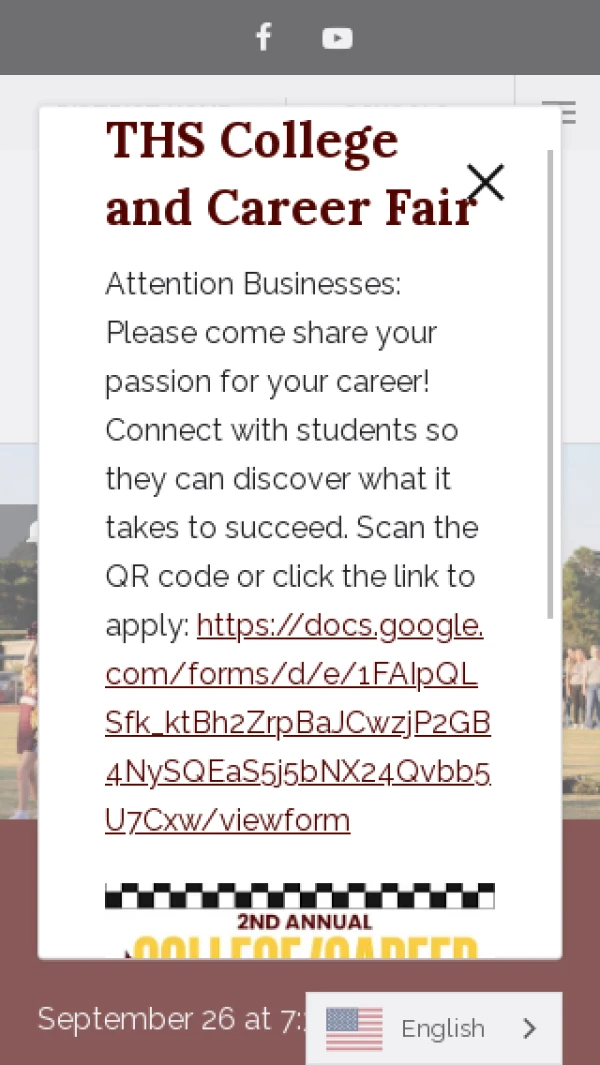Open the school's YouTube channel

337,38
